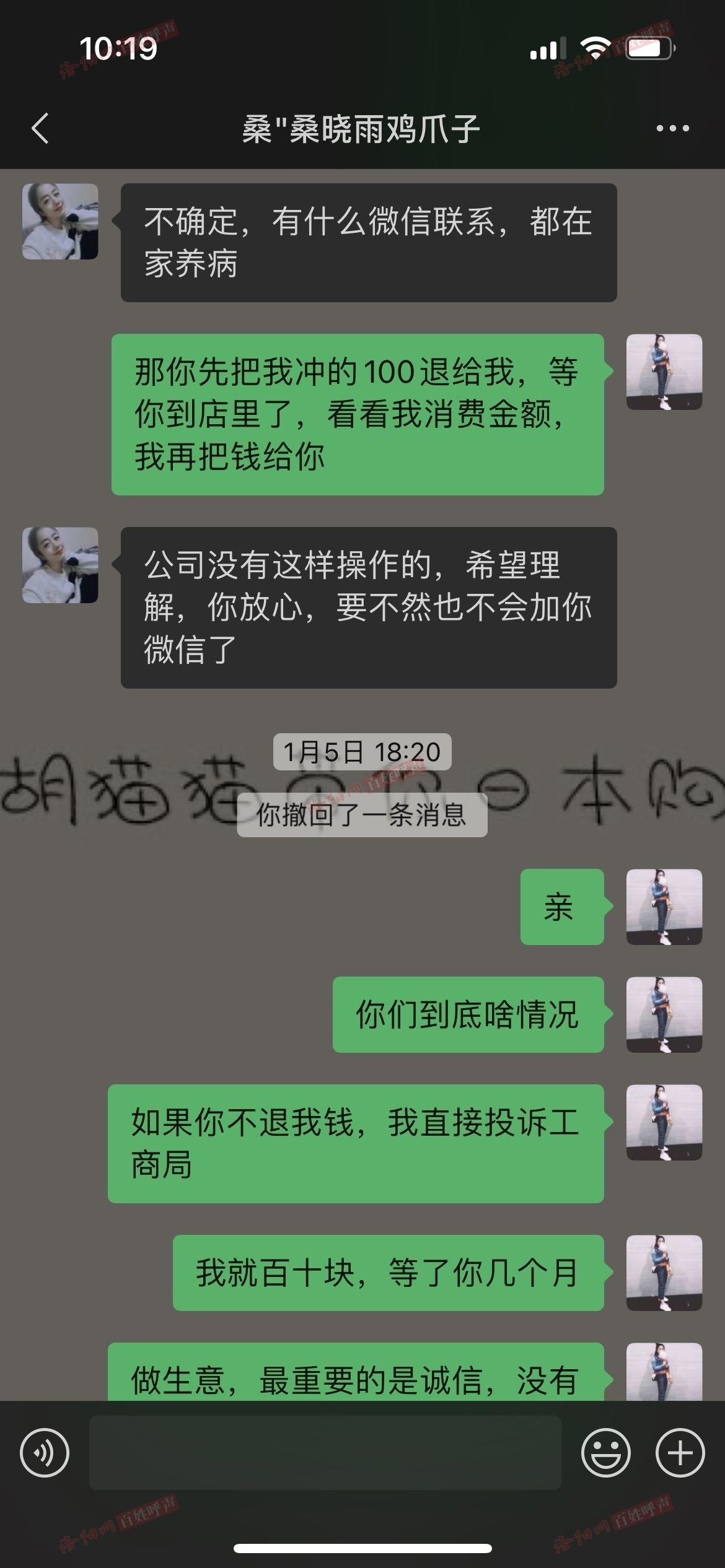Go back to the chat list
Screen dimensions: 725x1568
tap(40, 129)
